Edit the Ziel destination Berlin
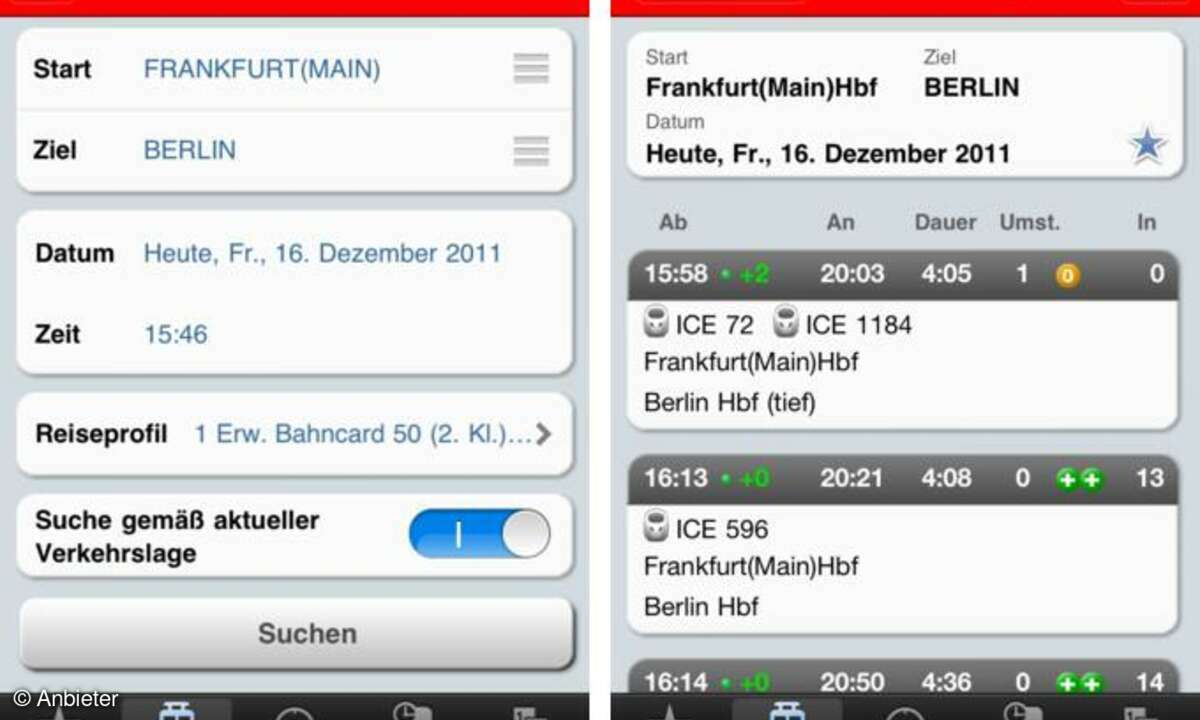Viewport: 1200px width, 720px height. pos(190,150)
